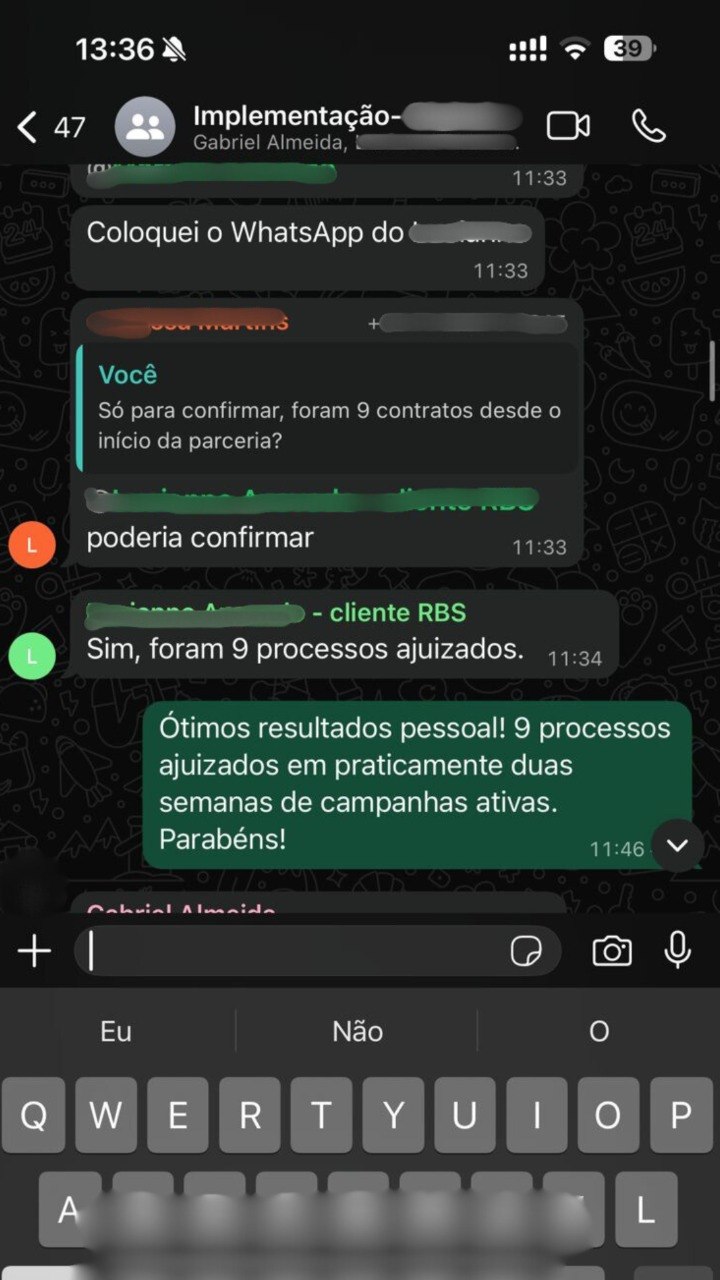Choose the predictive text suggestion 'Não'
720x1280 pixels.
click(x=357, y=1031)
